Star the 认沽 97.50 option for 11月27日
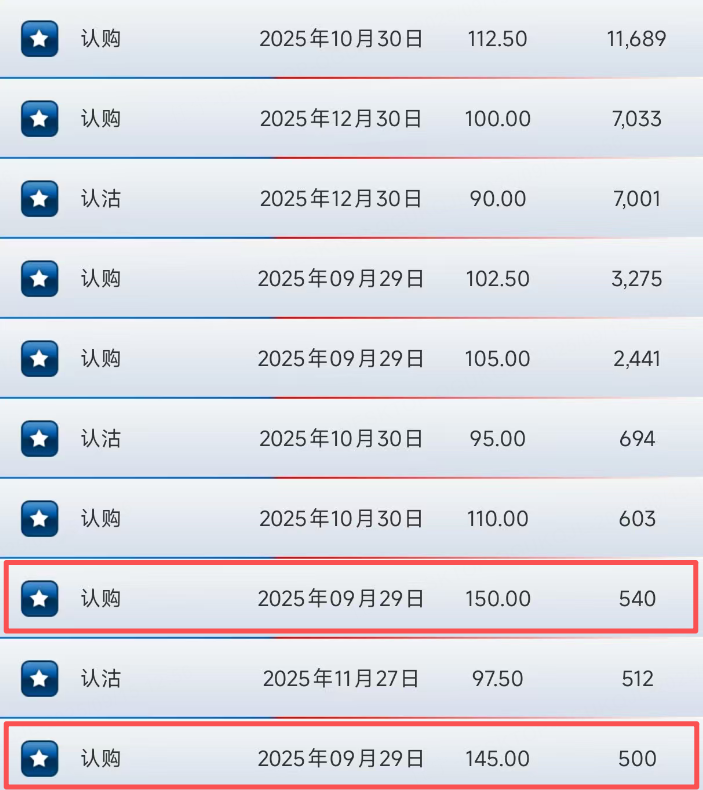 pos(39,678)
